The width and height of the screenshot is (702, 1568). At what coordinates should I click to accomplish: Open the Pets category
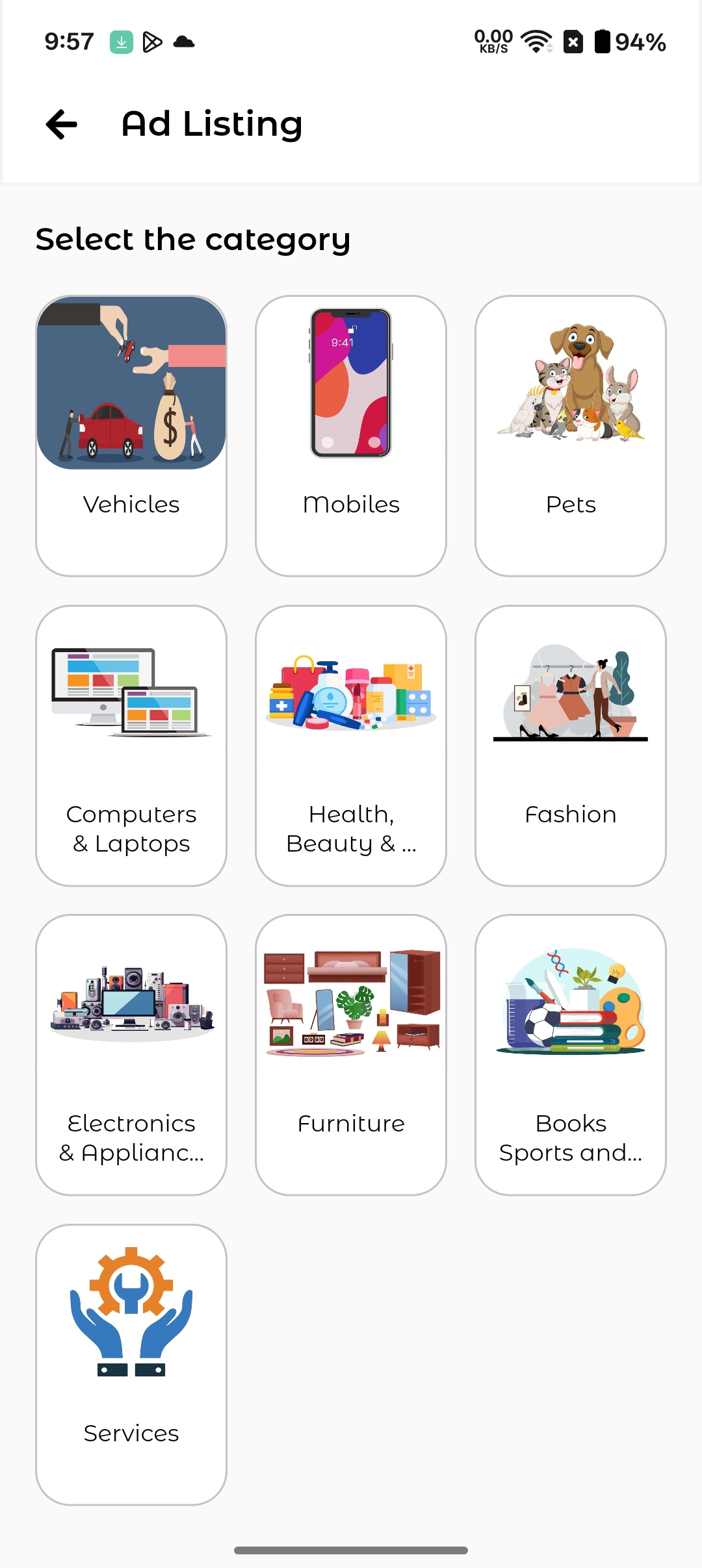click(x=571, y=435)
